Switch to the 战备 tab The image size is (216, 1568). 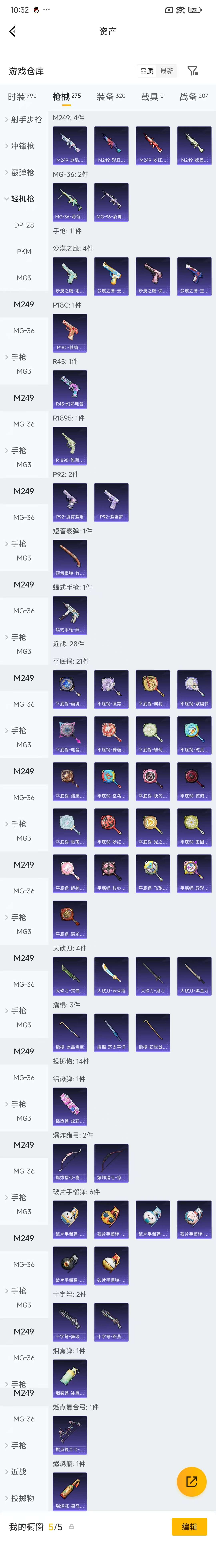point(193,97)
